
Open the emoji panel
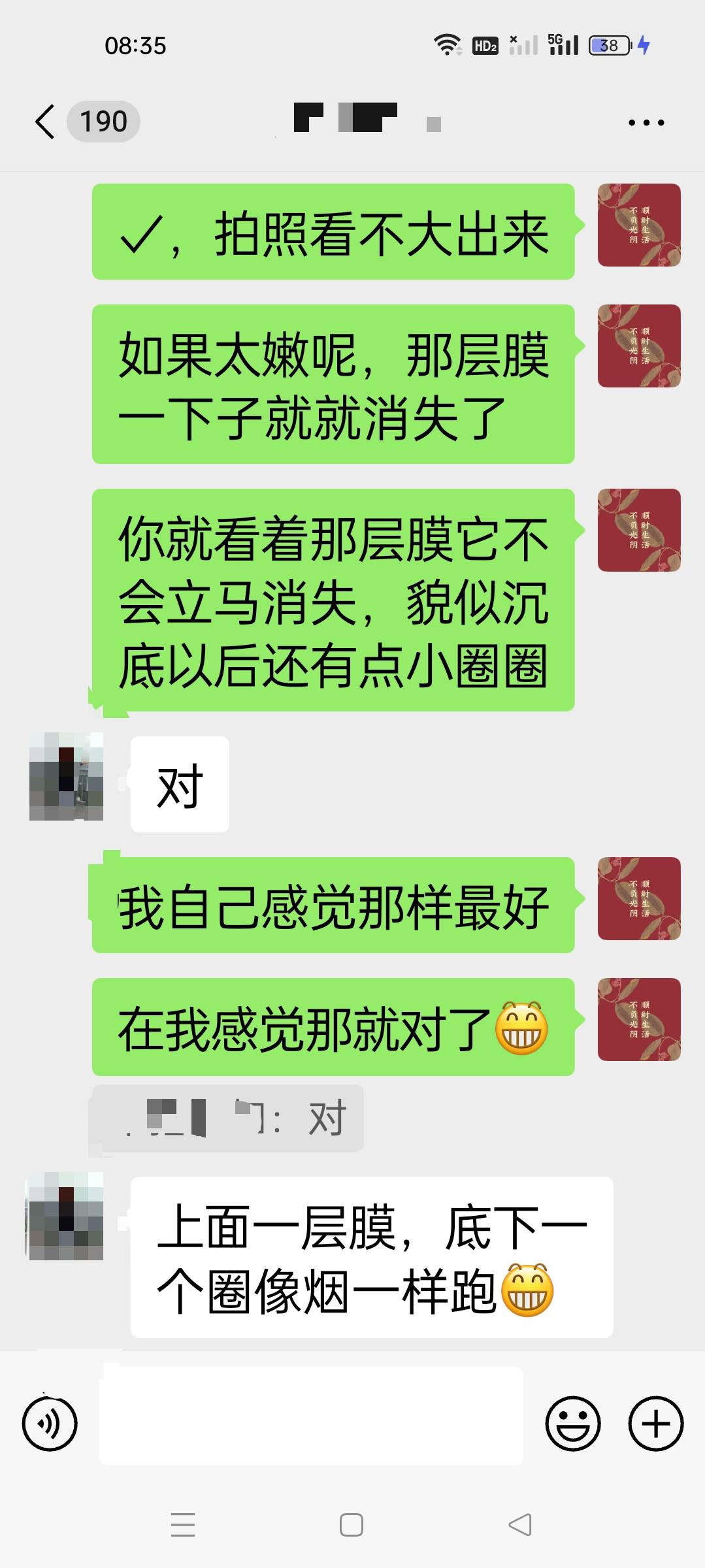coord(574,1422)
